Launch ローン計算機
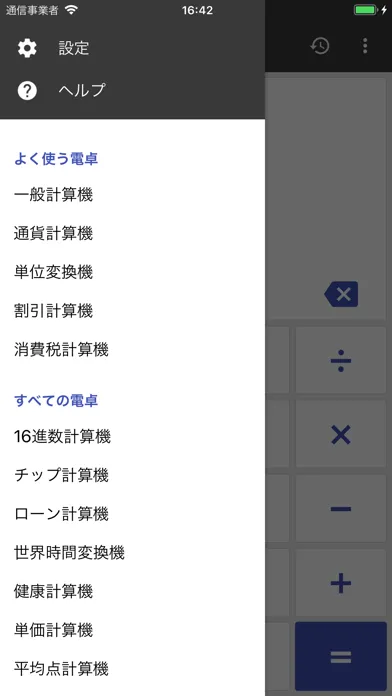Image resolution: width=392 pixels, height=696 pixels. [132, 514]
